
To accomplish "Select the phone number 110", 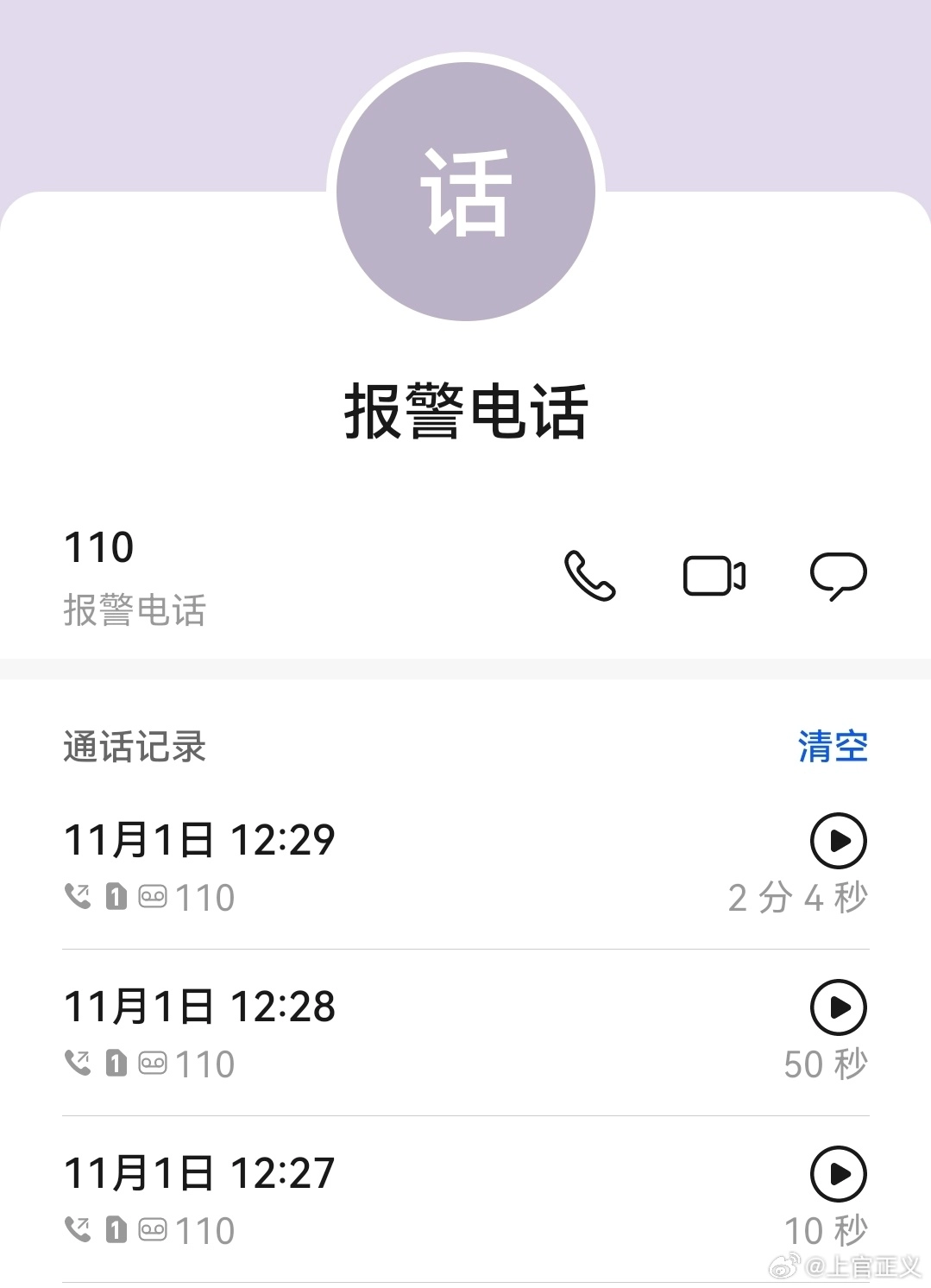I will pyautogui.click(x=100, y=547).
